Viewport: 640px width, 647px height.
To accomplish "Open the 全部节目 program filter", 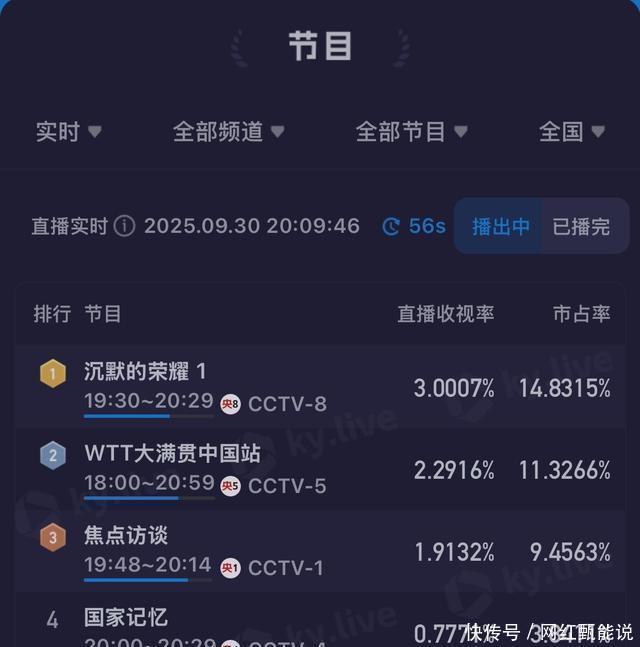I will click(x=411, y=132).
